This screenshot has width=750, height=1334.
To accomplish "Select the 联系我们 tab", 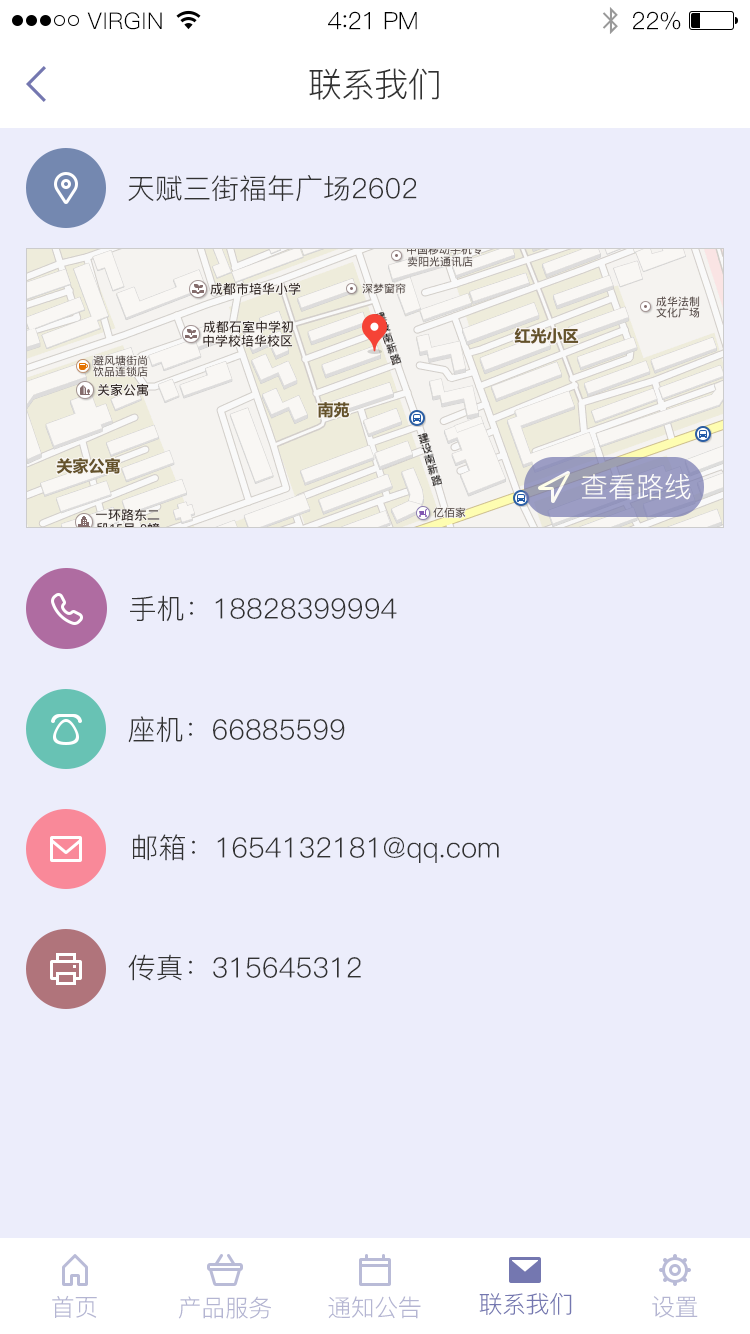I will (525, 1286).
